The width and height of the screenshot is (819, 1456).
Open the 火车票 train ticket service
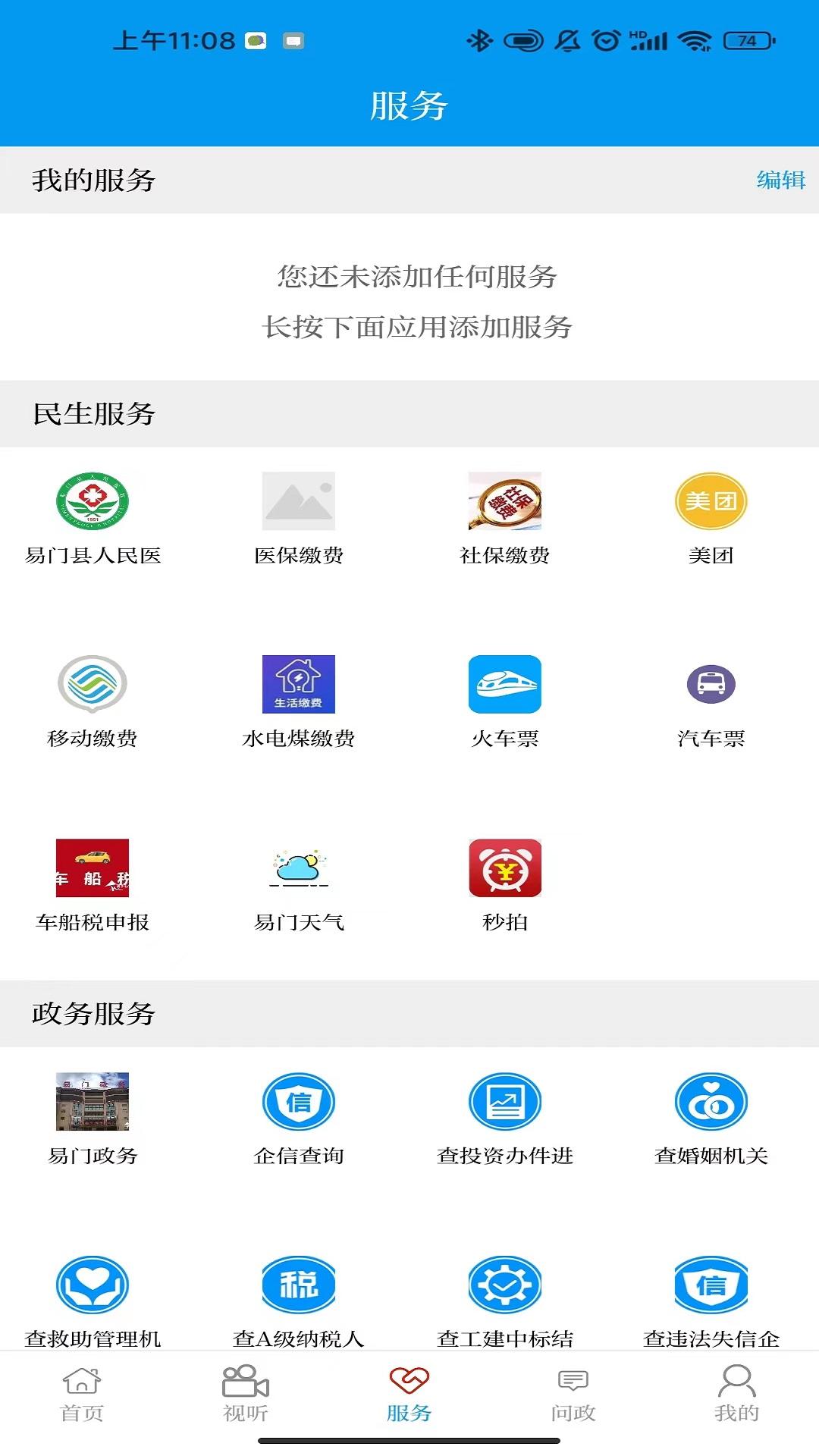[504, 685]
